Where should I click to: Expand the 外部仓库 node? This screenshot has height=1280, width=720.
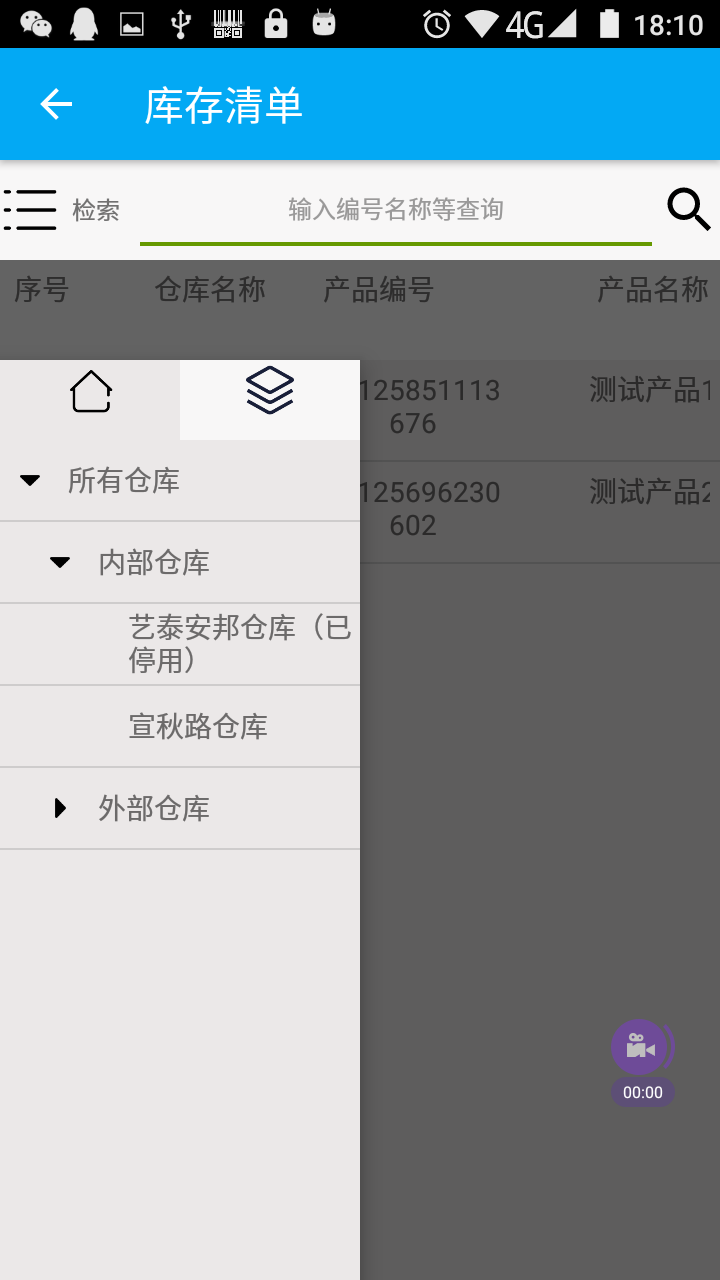[x=60, y=808]
